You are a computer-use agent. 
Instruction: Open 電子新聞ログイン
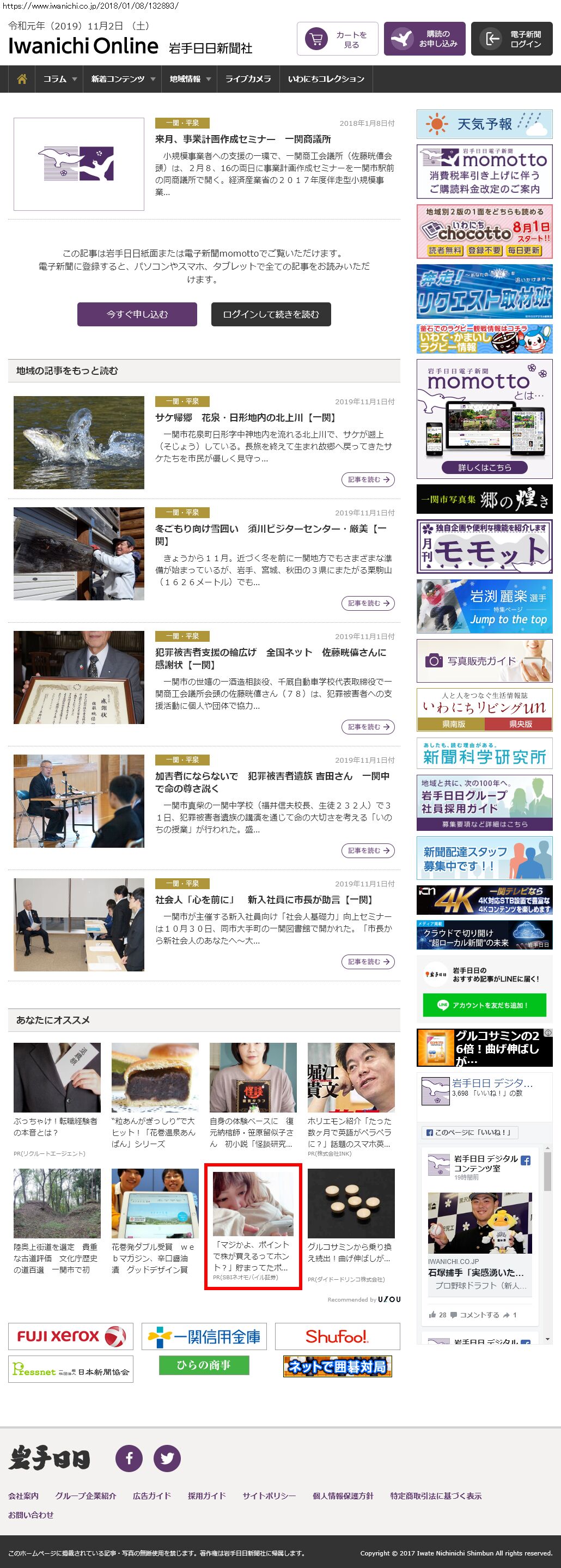[x=512, y=40]
